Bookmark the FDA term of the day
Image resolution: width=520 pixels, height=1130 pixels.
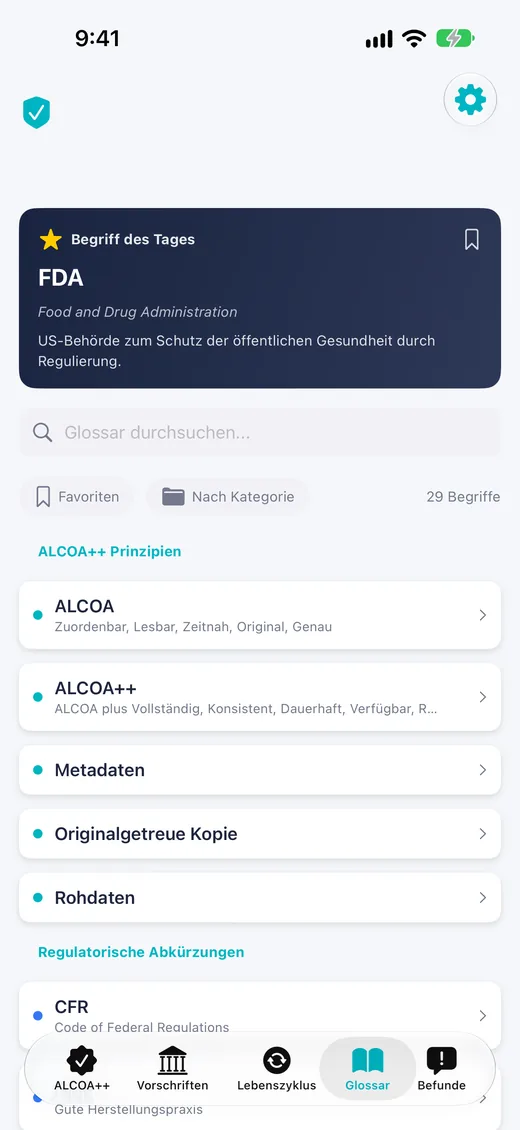pos(472,239)
